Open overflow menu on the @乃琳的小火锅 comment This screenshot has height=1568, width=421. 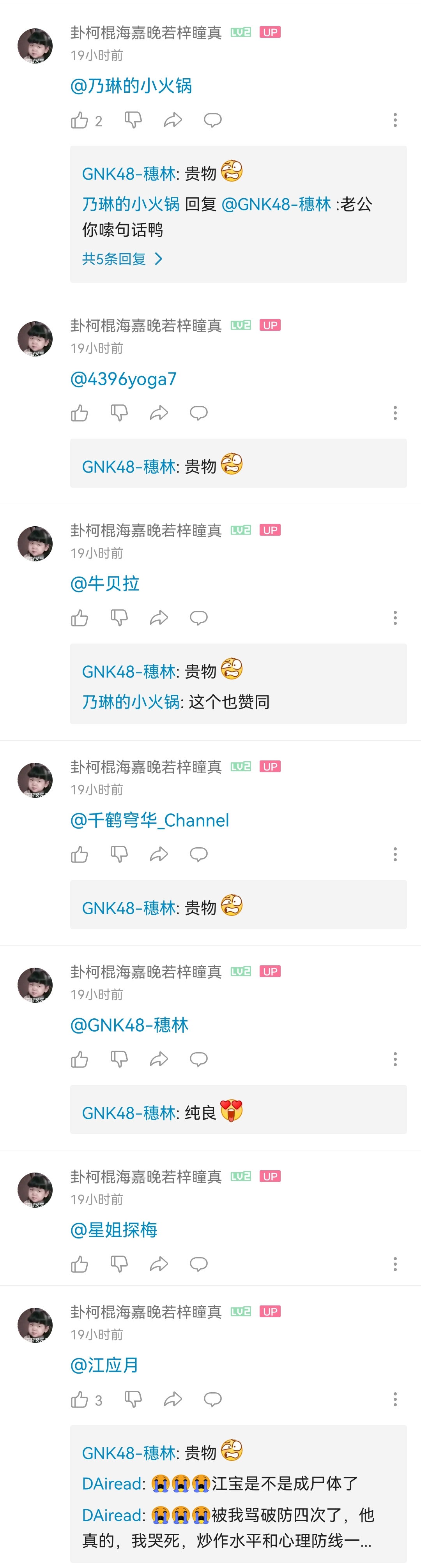[x=395, y=120]
